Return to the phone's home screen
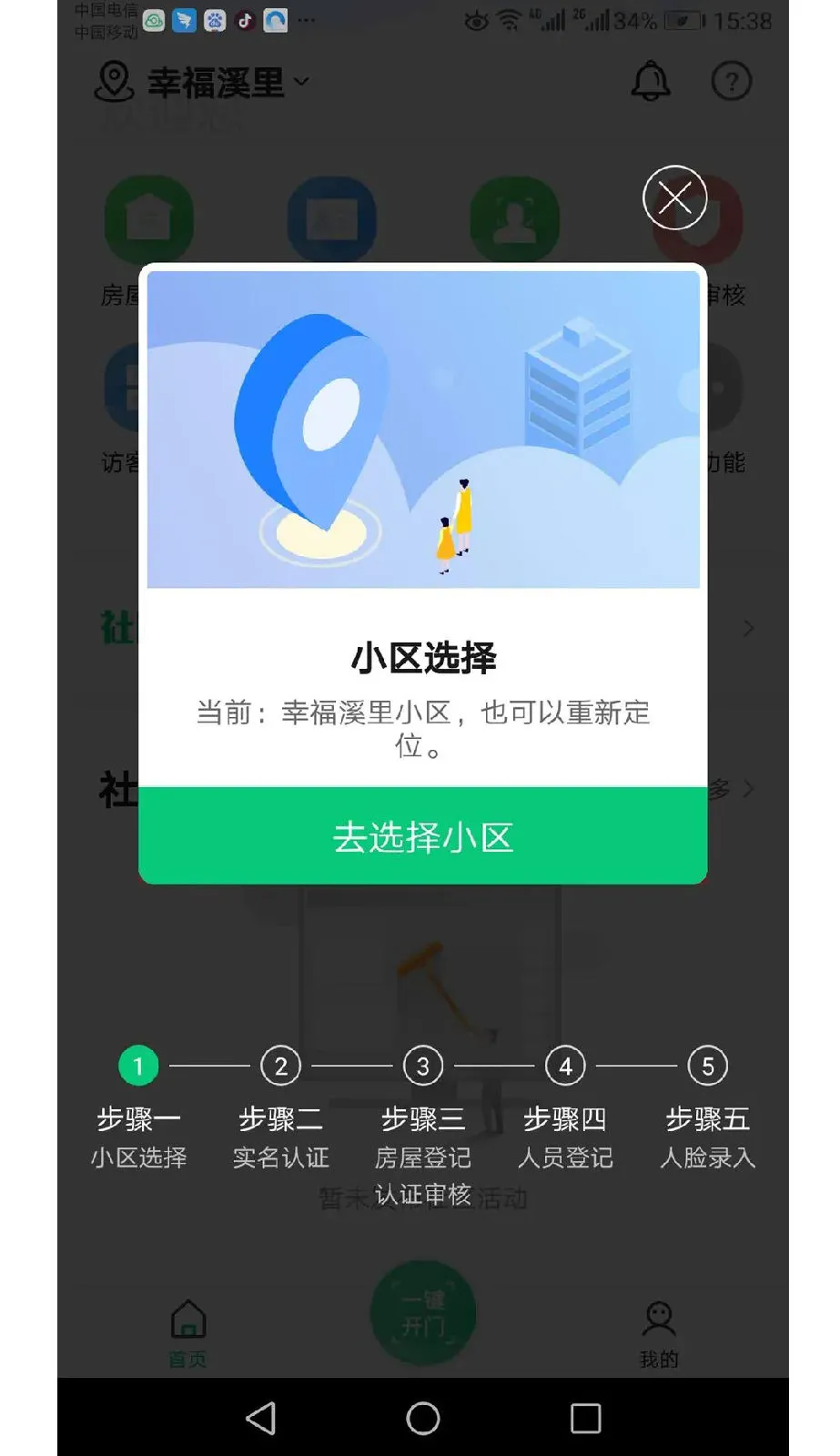 click(422, 1418)
